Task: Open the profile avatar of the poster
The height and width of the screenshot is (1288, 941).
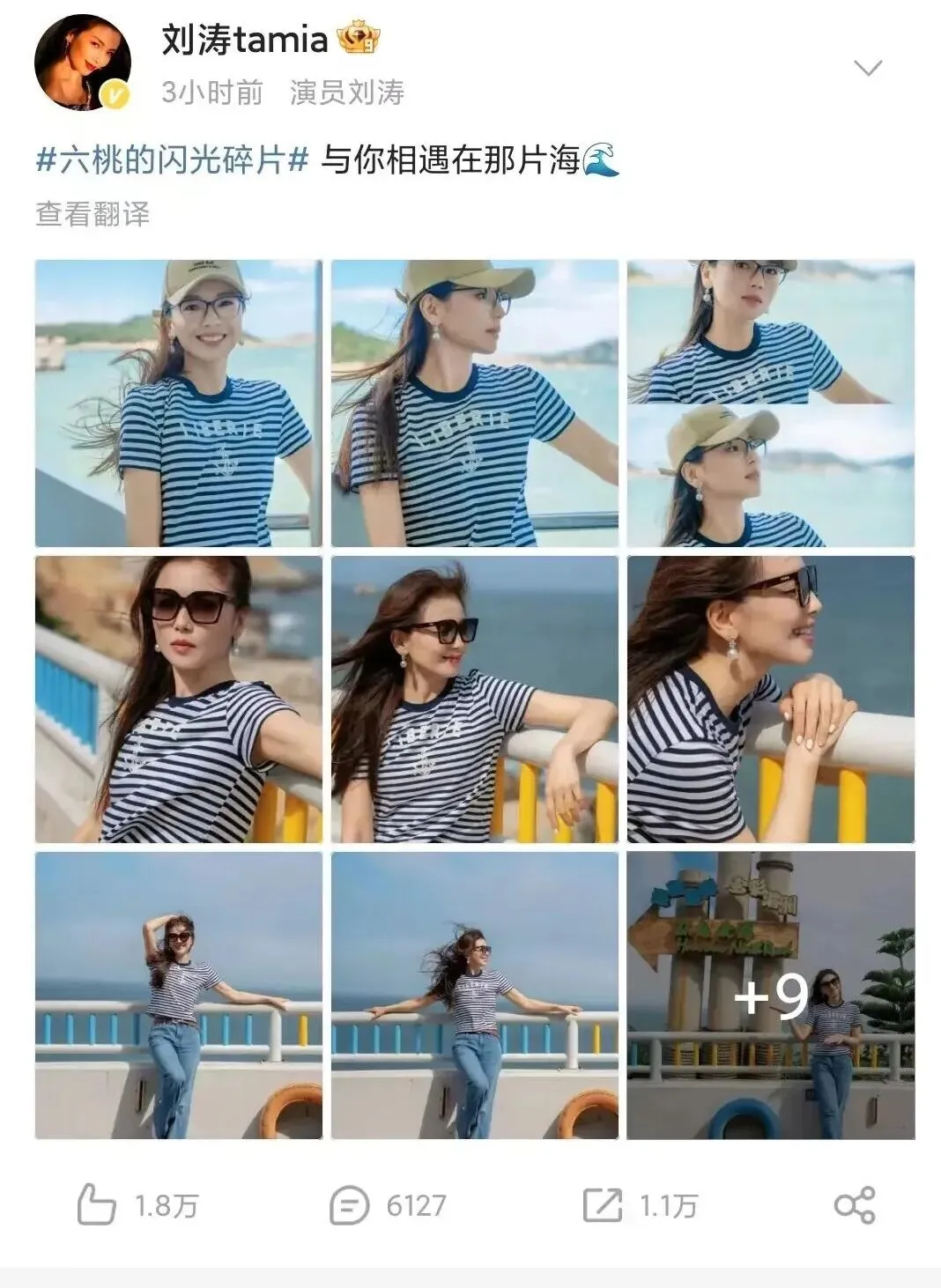Action: 83,63
